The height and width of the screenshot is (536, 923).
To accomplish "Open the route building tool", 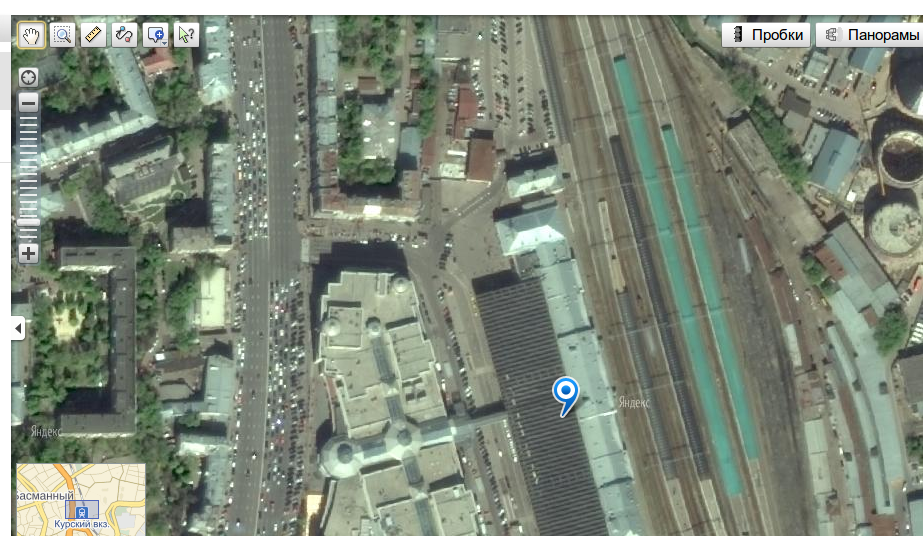I will point(124,35).
